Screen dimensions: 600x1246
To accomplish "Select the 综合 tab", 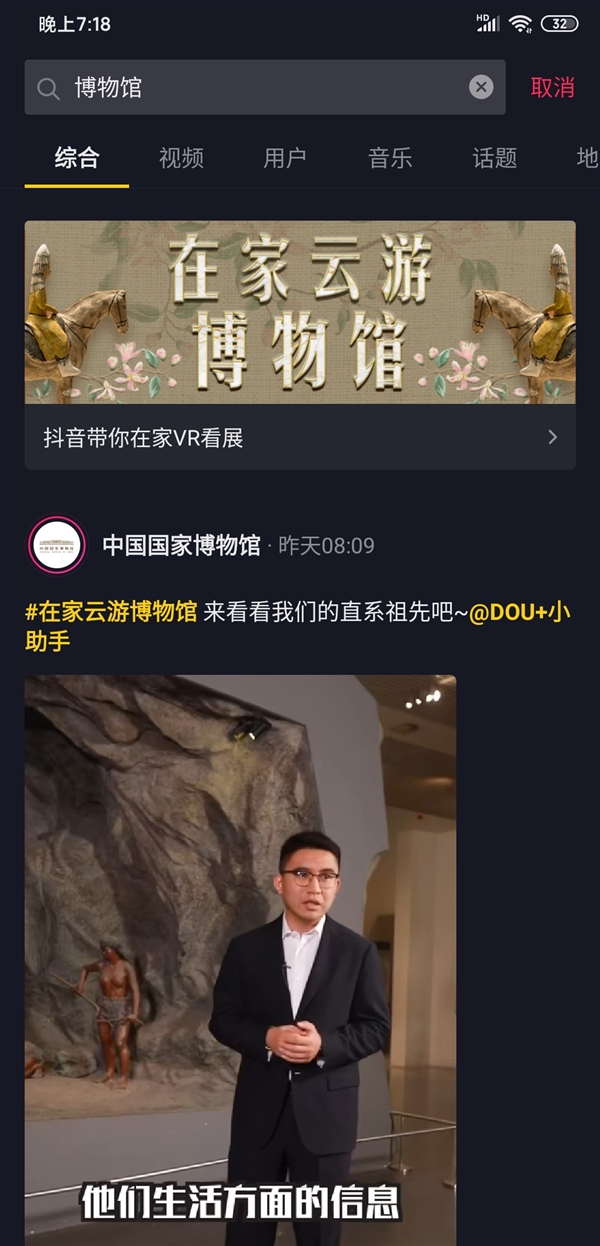I will (77, 158).
